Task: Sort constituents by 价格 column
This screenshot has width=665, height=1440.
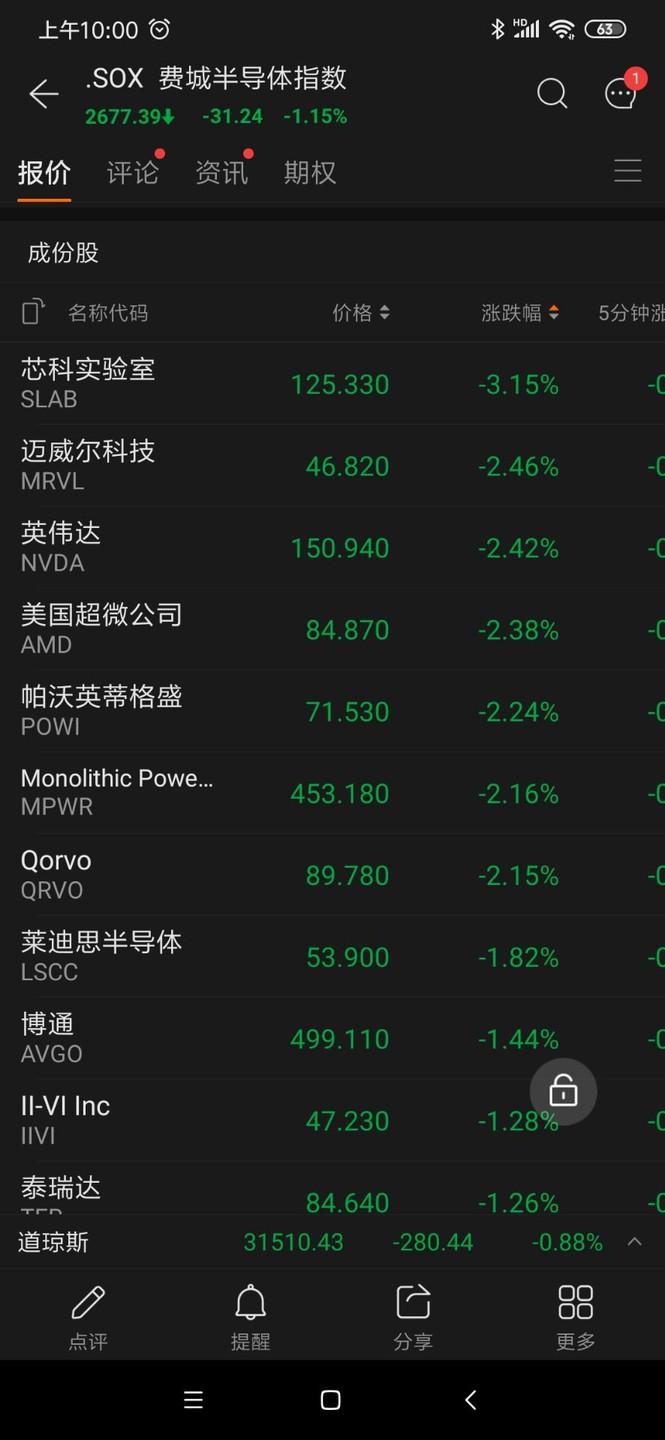Action: (x=360, y=313)
